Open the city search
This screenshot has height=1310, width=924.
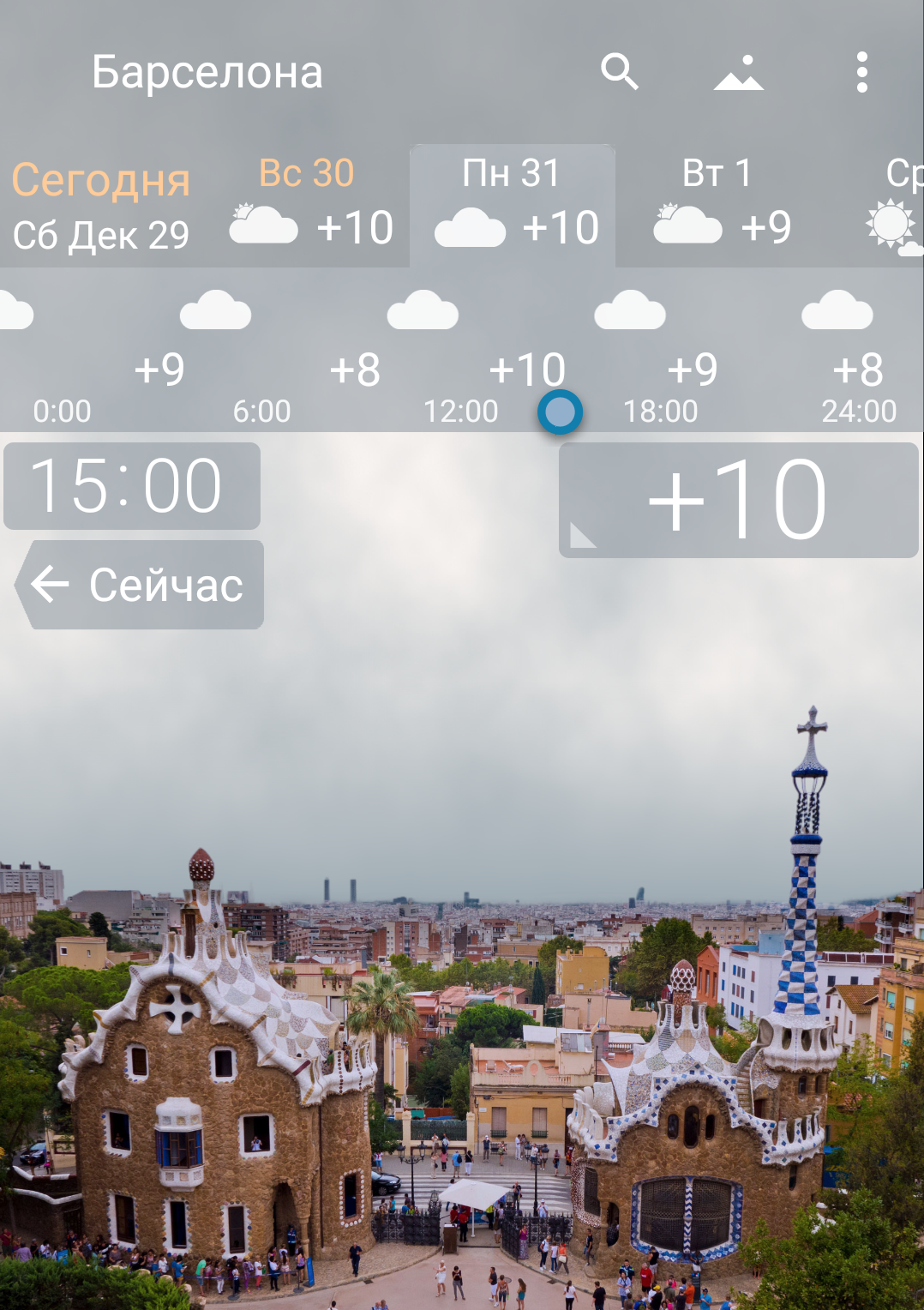(x=619, y=71)
